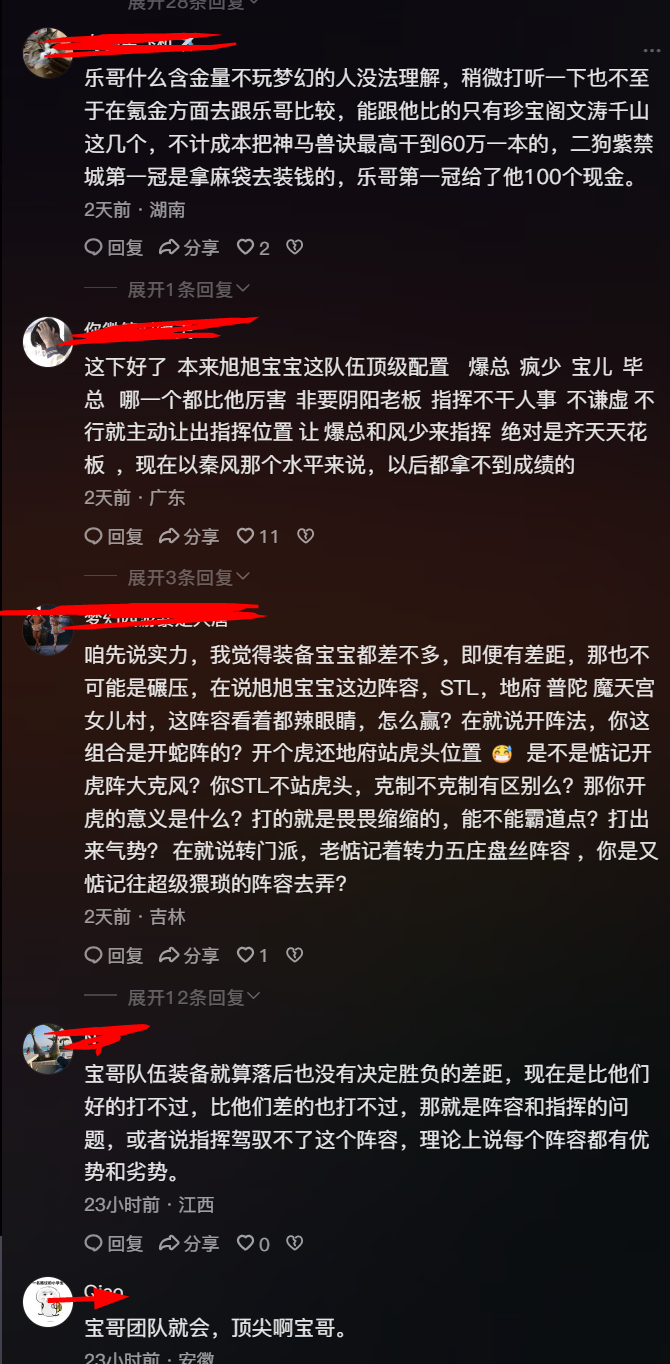Open the more options dots on Hunan comment

(651, 49)
